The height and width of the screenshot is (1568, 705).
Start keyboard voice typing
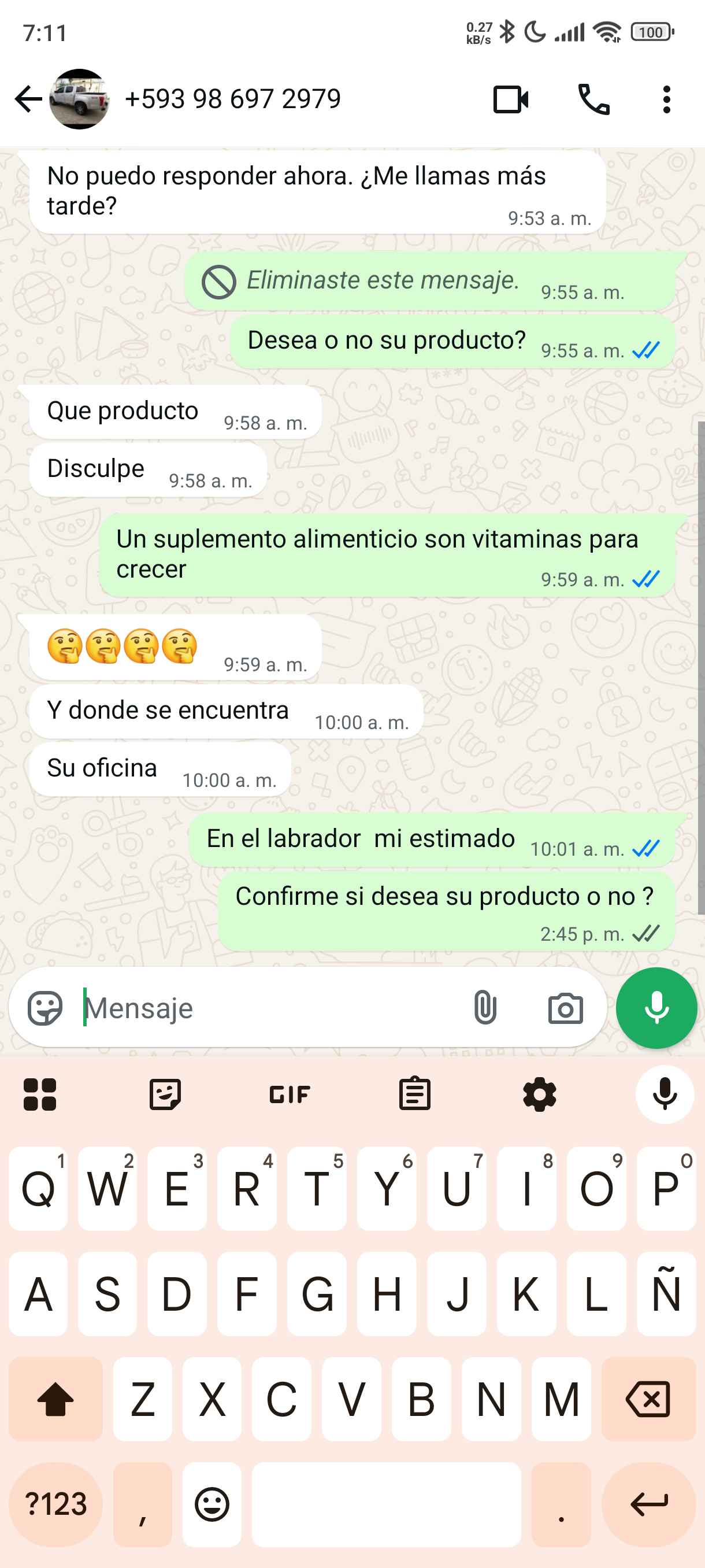(665, 1094)
